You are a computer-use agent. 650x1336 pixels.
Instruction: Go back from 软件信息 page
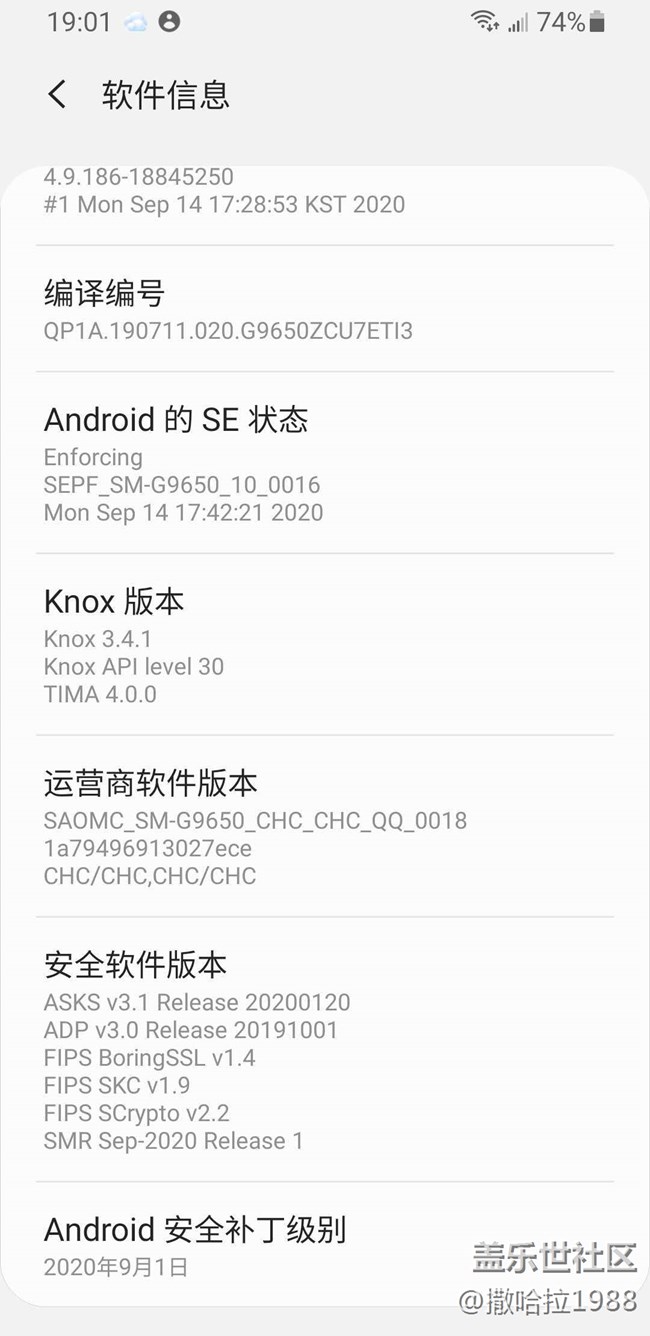point(57,95)
